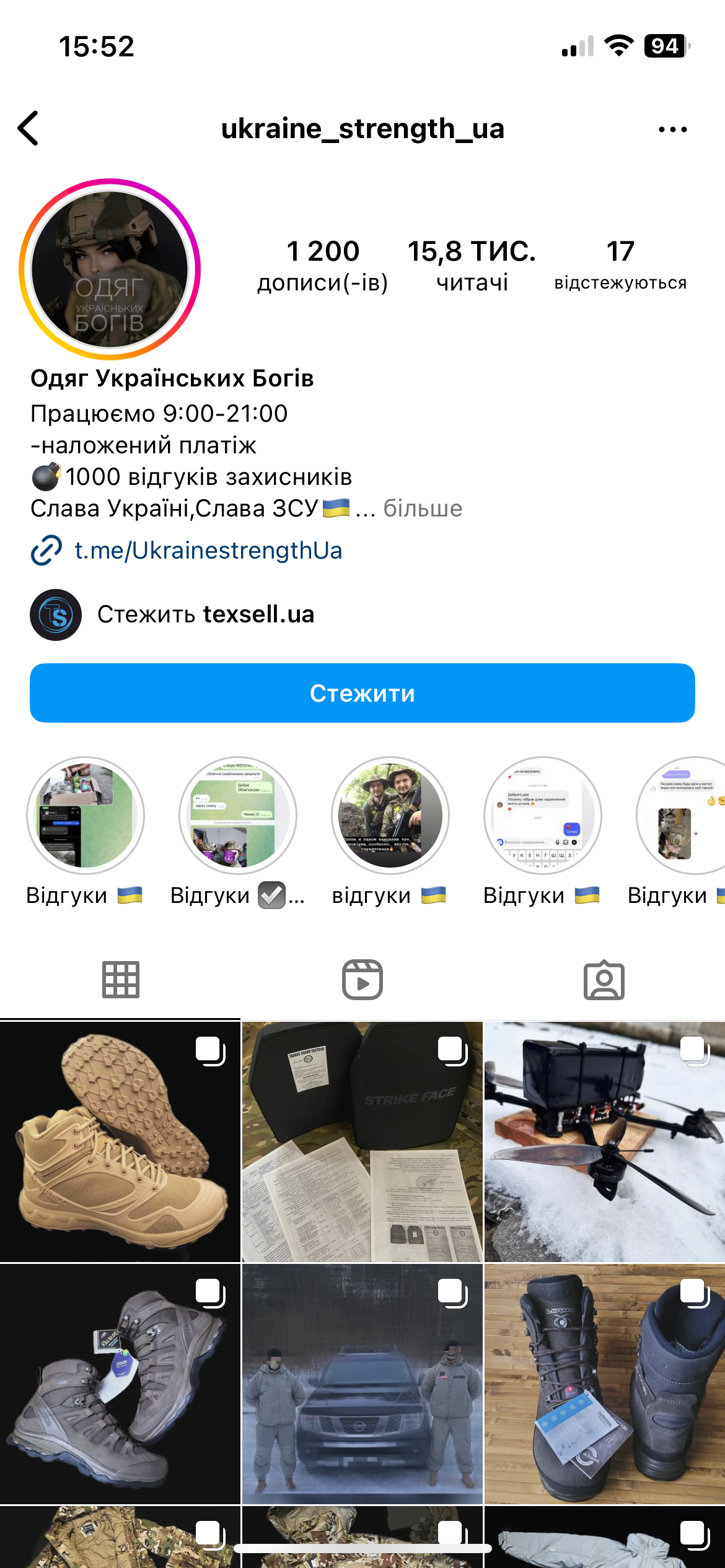The image size is (725, 1568).
Task: Open the 17 відстежуються list
Action: point(620,265)
